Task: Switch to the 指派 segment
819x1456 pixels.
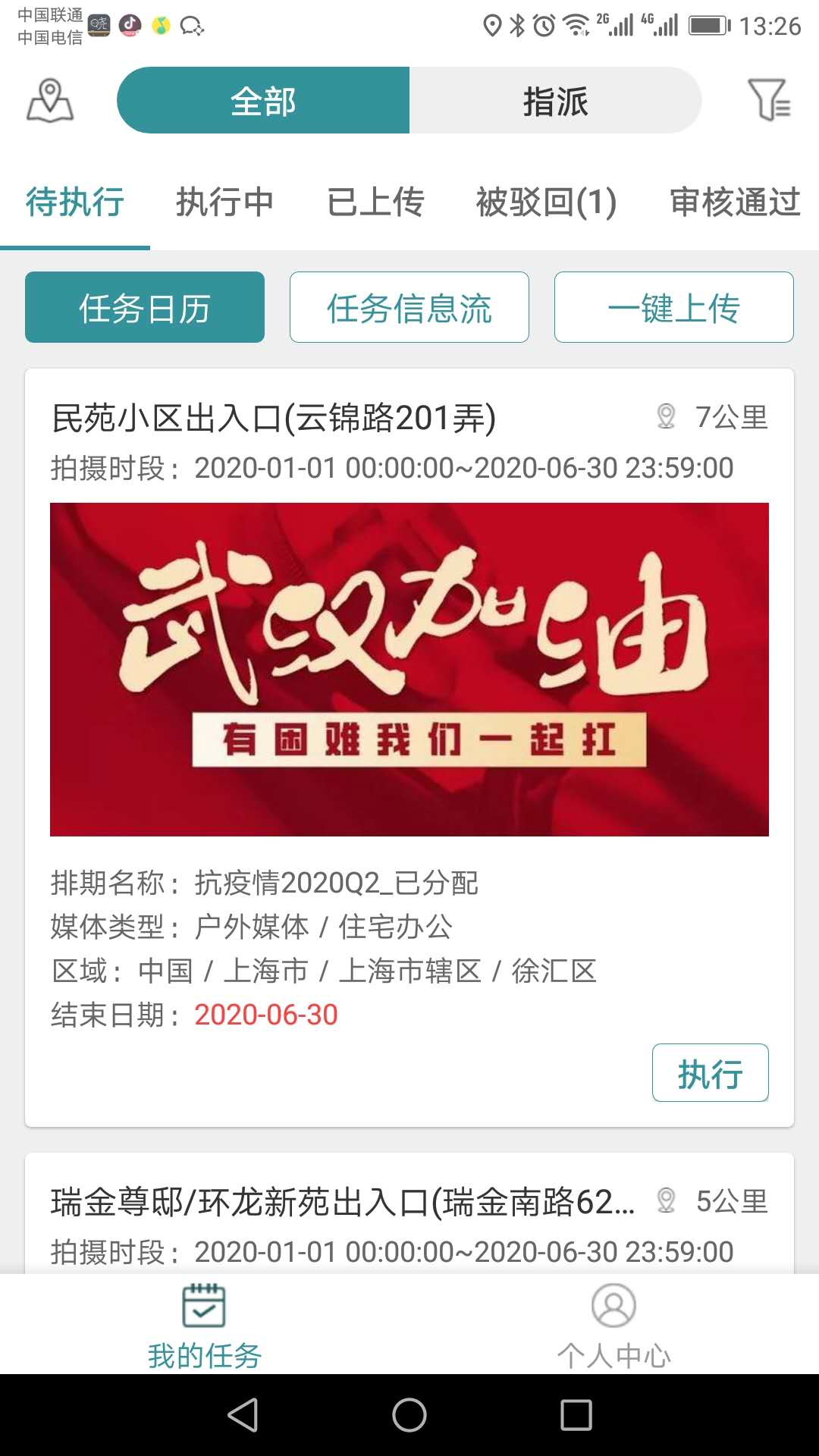Action: point(556,100)
